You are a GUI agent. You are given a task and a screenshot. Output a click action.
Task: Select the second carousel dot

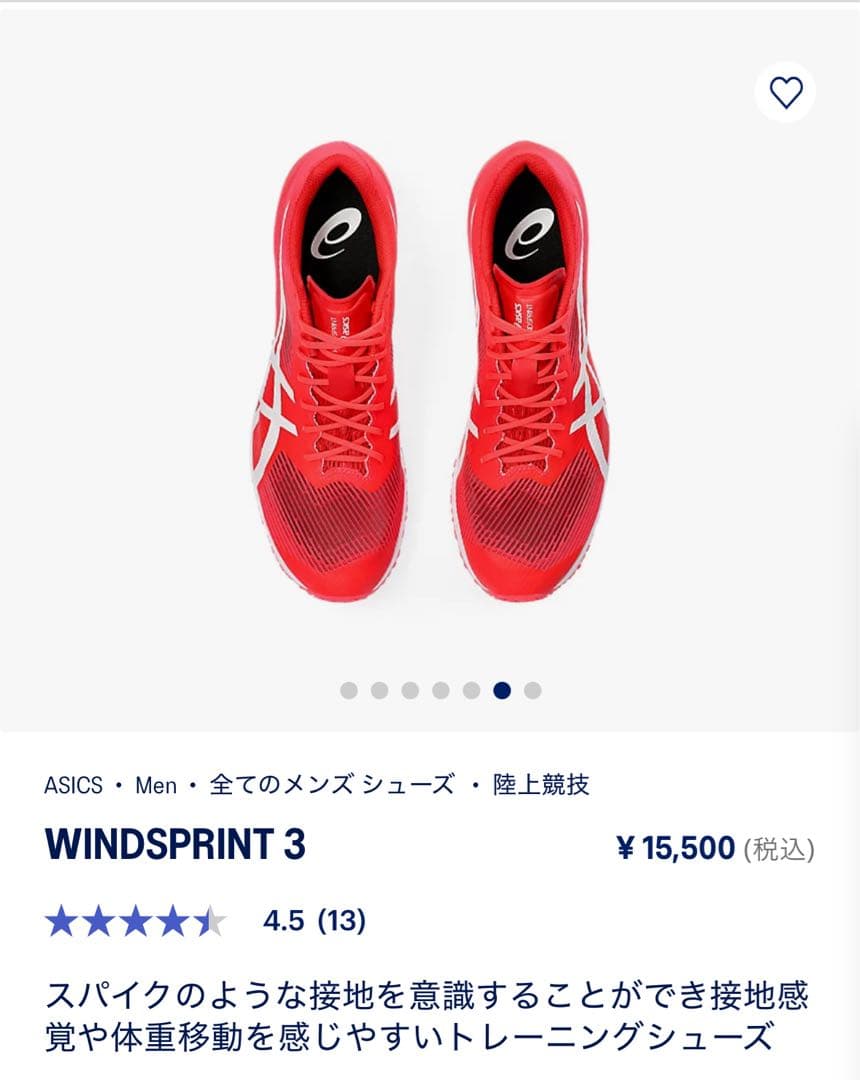coord(380,689)
